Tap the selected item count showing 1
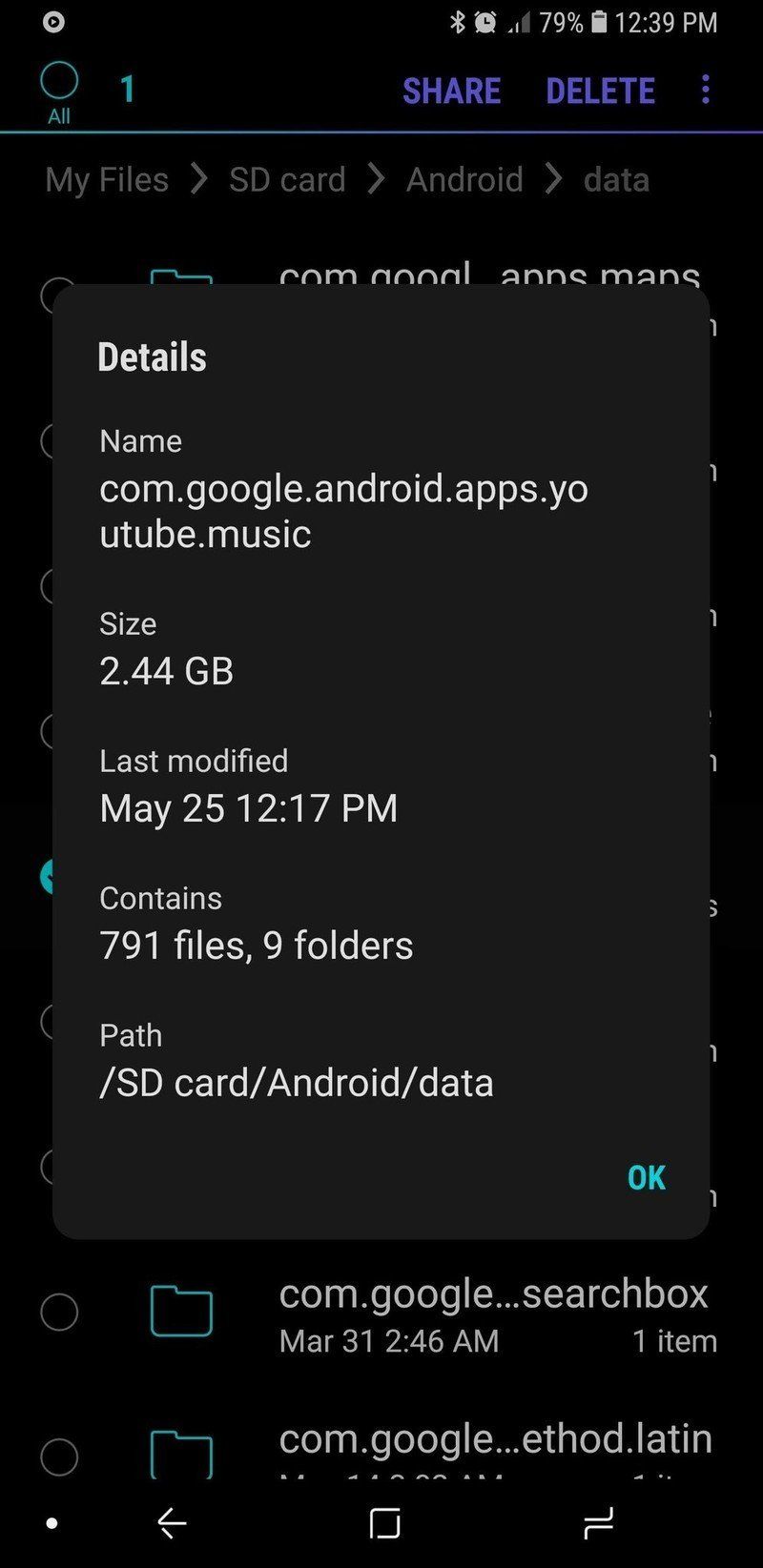 tap(126, 90)
